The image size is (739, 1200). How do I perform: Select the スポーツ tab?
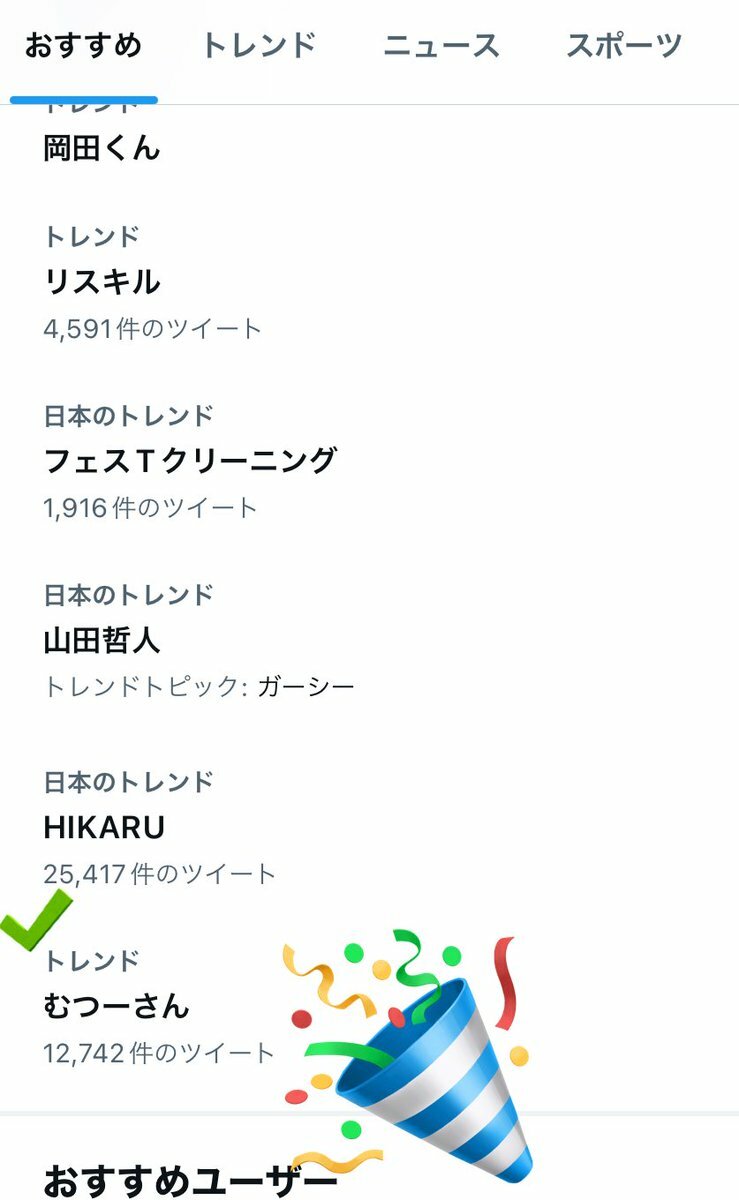coord(624,46)
